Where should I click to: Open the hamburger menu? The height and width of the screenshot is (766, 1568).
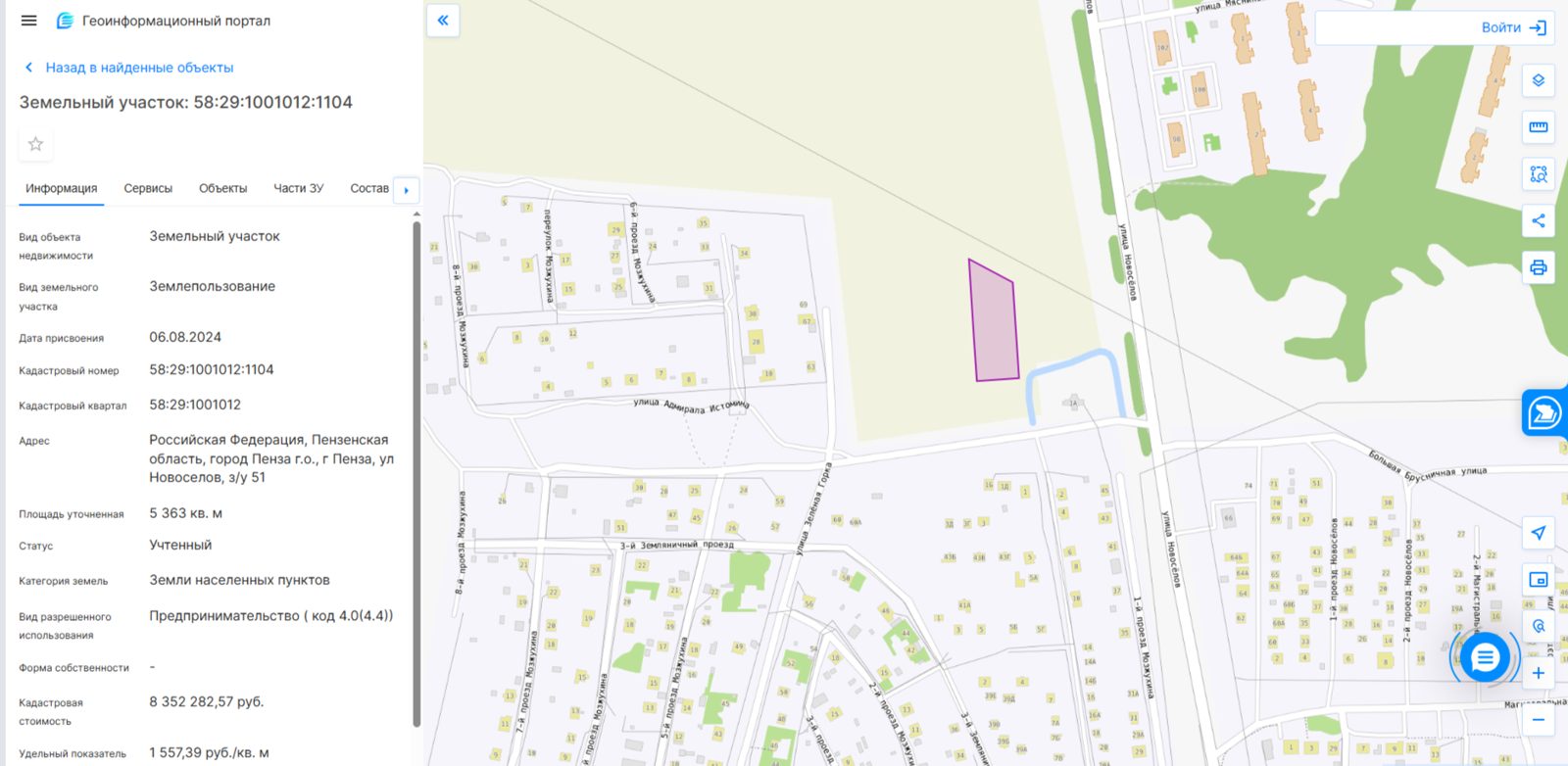click(28, 21)
